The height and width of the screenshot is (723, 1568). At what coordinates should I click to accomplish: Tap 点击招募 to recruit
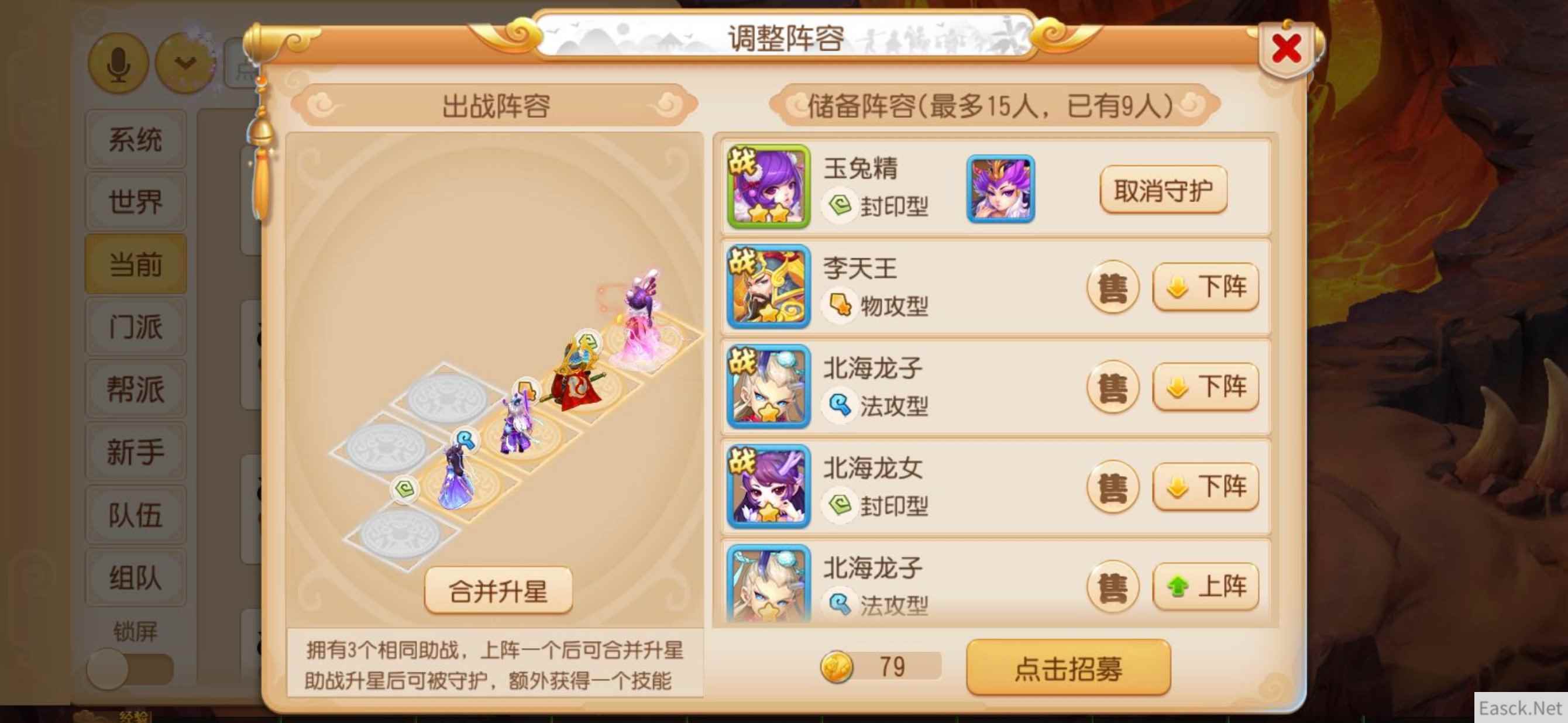pos(1068,667)
